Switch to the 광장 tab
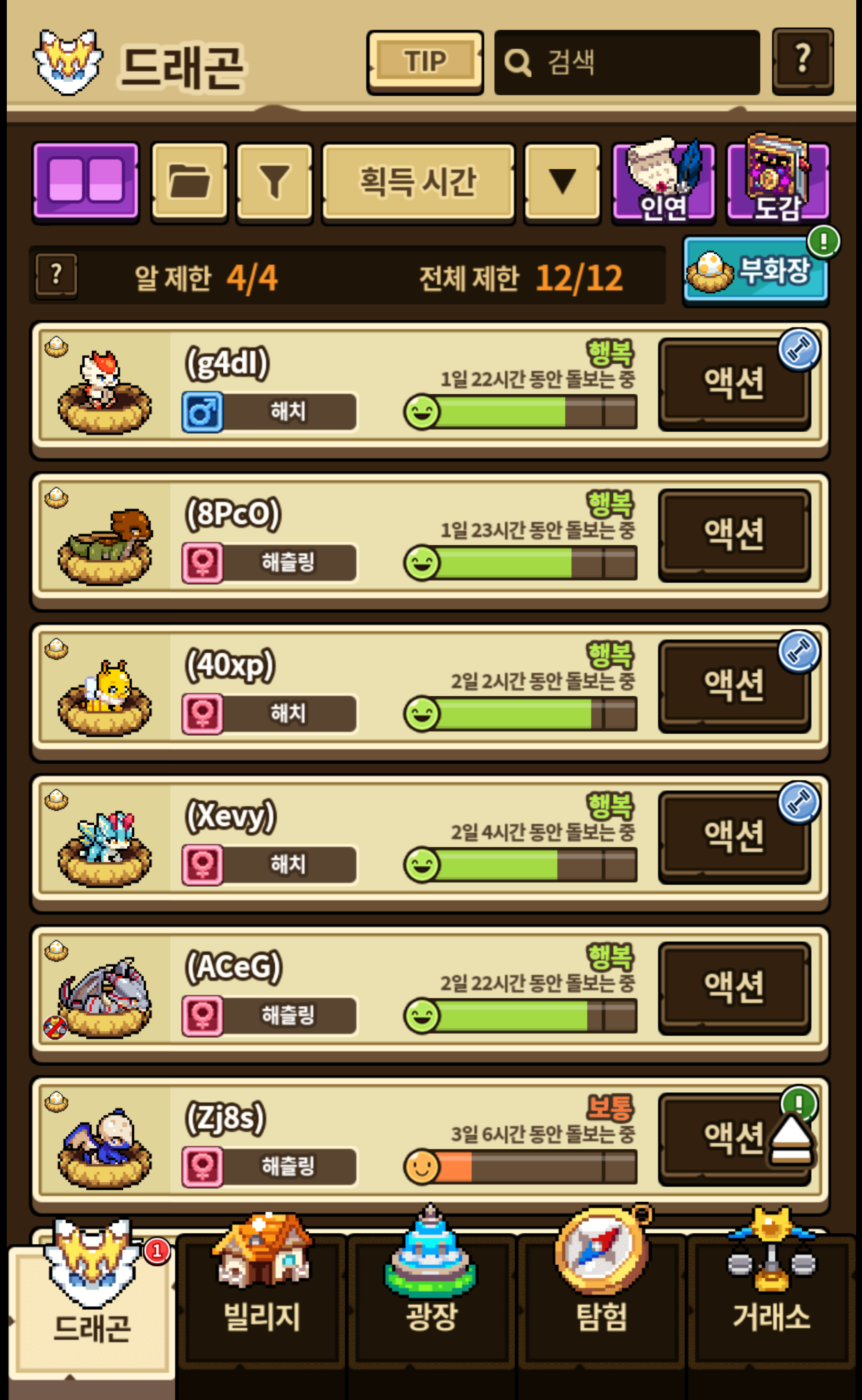 coord(431,1306)
